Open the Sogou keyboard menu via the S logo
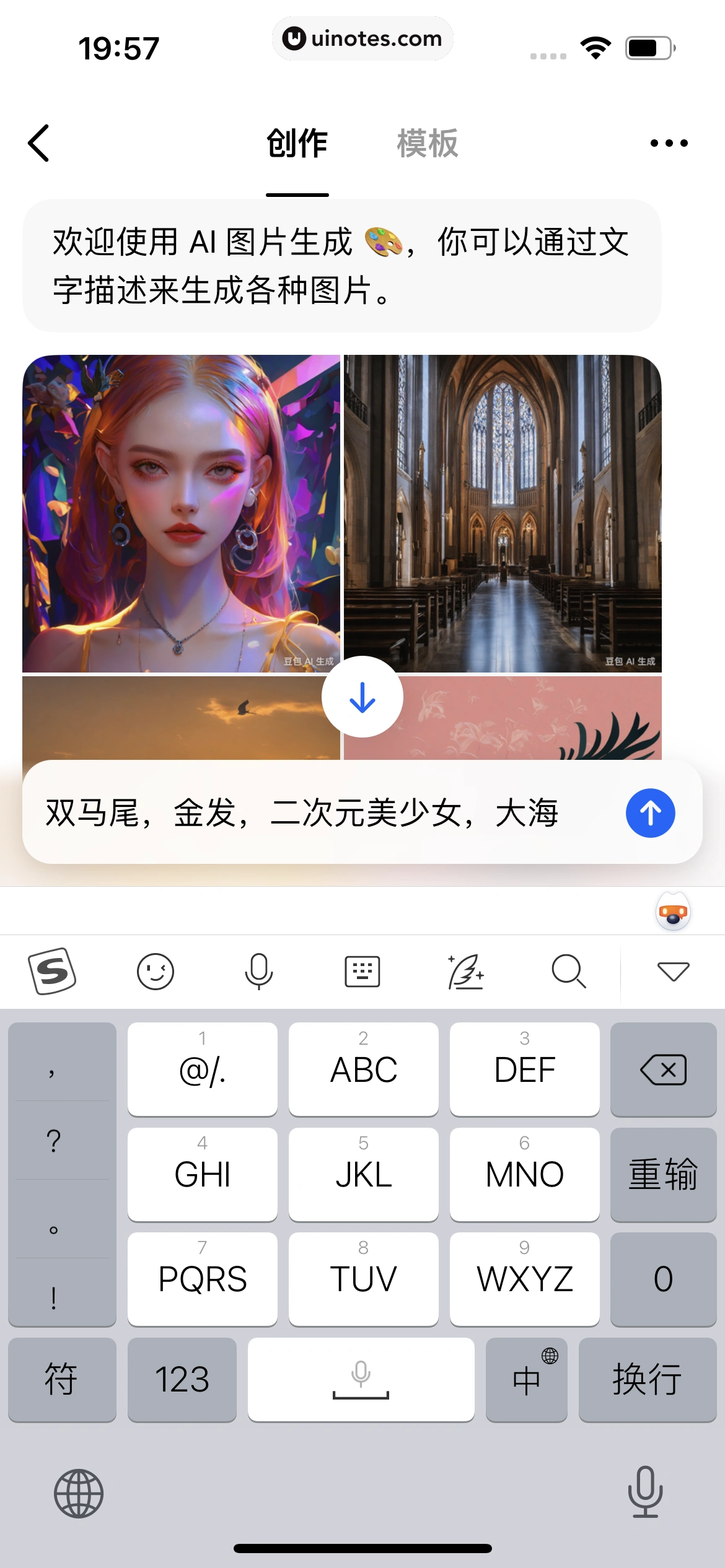The image size is (725, 1568). 52,970
